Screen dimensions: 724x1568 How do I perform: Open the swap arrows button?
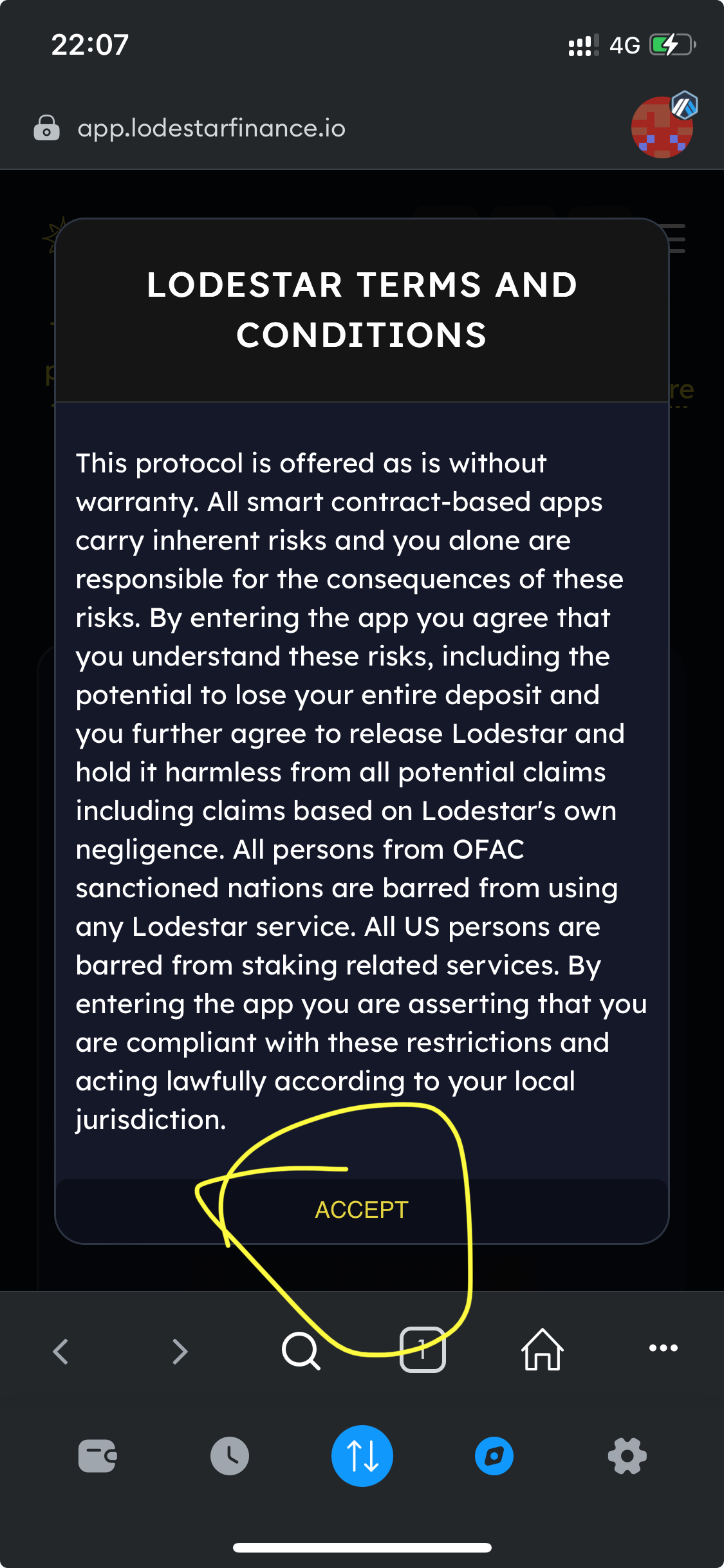point(362,1456)
